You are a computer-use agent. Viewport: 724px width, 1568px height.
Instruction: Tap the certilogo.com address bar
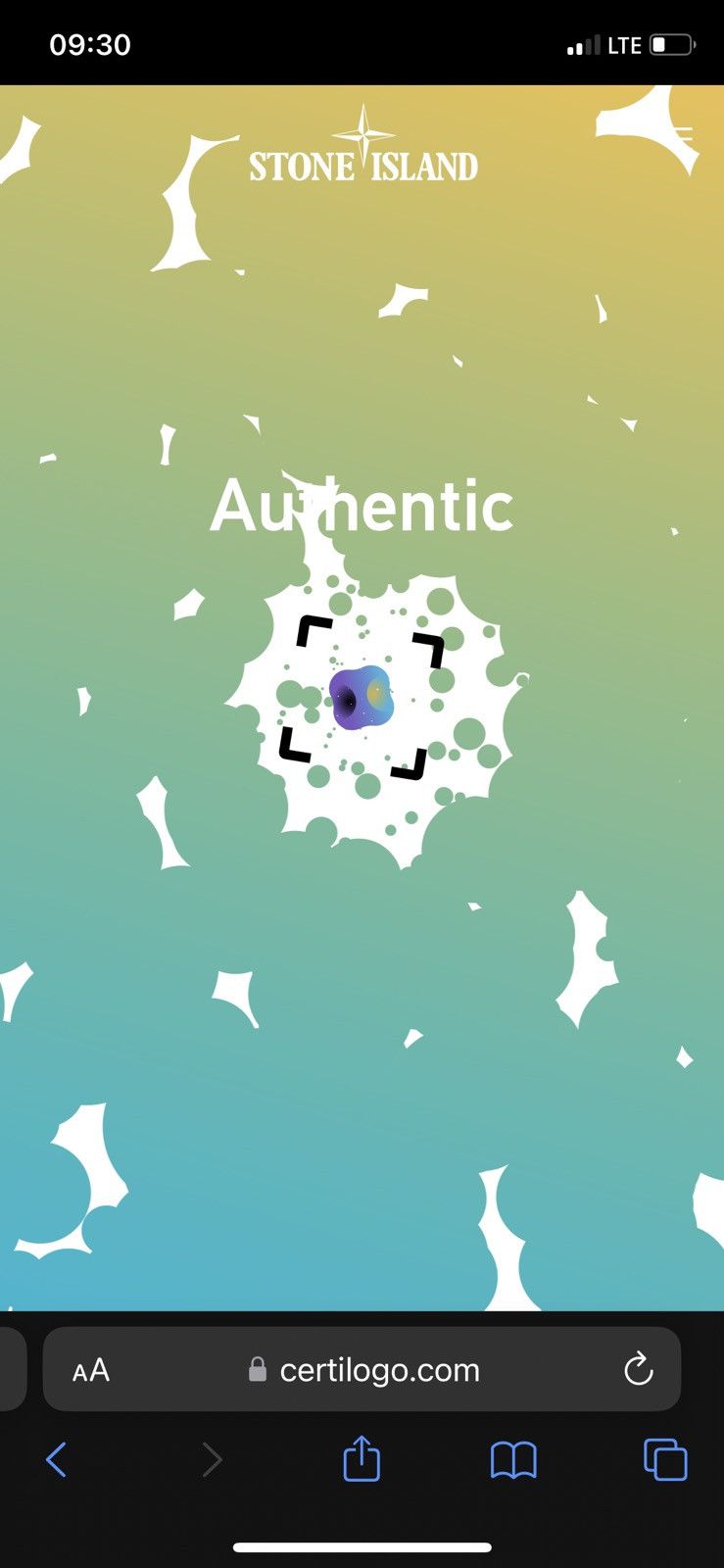(x=362, y=1369)
